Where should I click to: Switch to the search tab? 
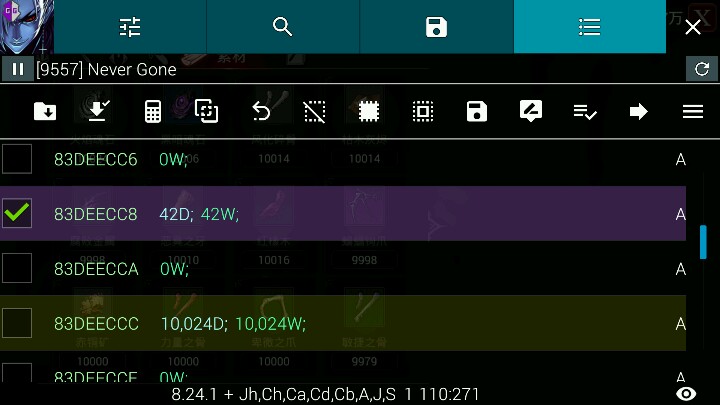(283, 27)
